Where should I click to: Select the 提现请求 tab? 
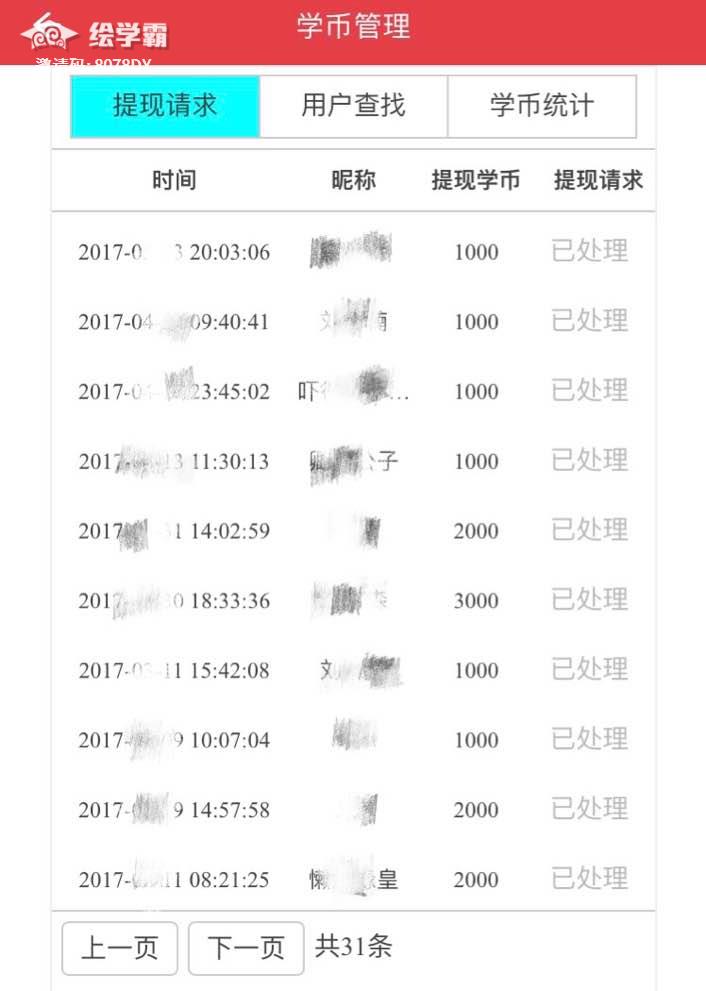pos(165,106)
